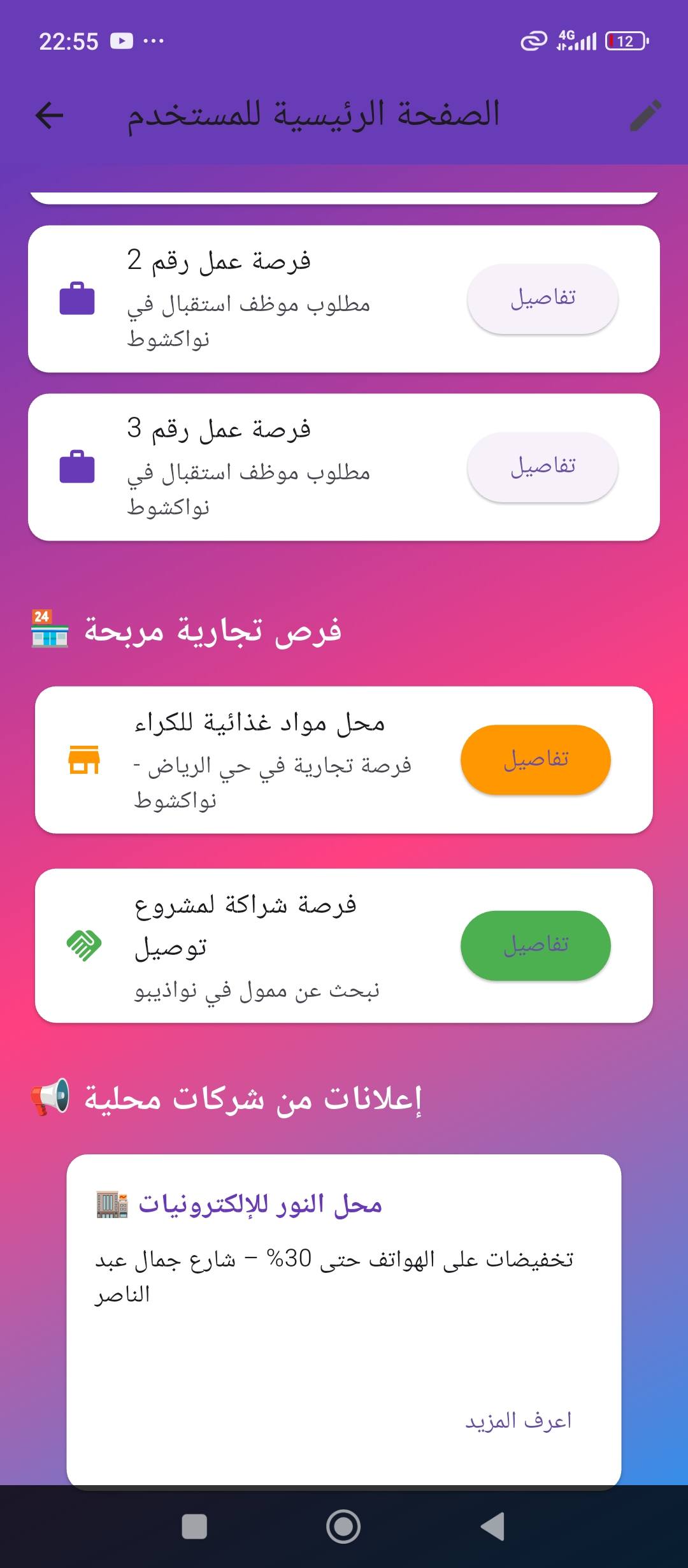Tap the convenience store emoji beside فرص تجارية مربحة
Screen dimensions: 688x1568
(50, 629)
